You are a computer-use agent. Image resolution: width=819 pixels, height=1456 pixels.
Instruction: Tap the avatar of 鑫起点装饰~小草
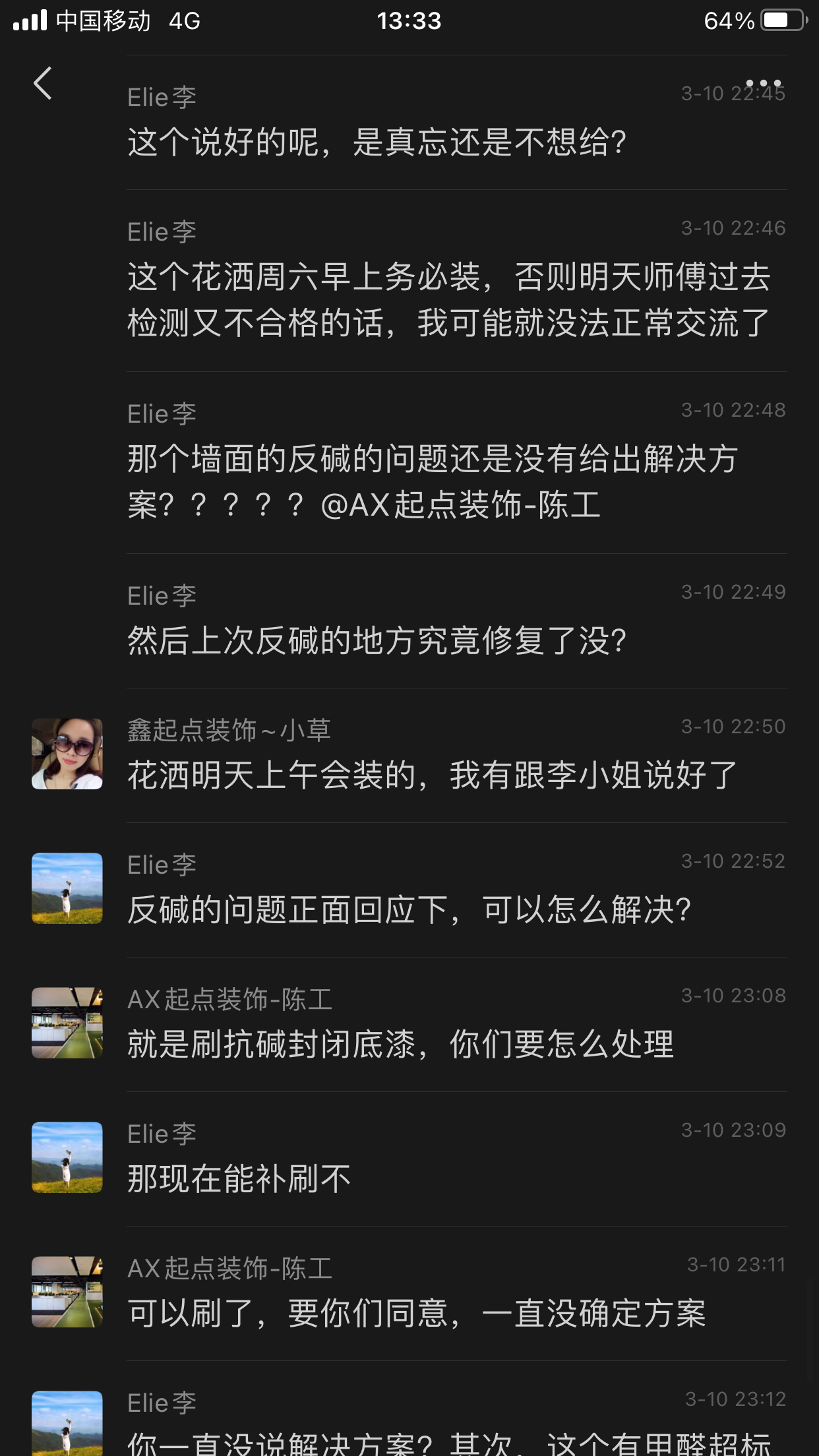coord(67,754)
